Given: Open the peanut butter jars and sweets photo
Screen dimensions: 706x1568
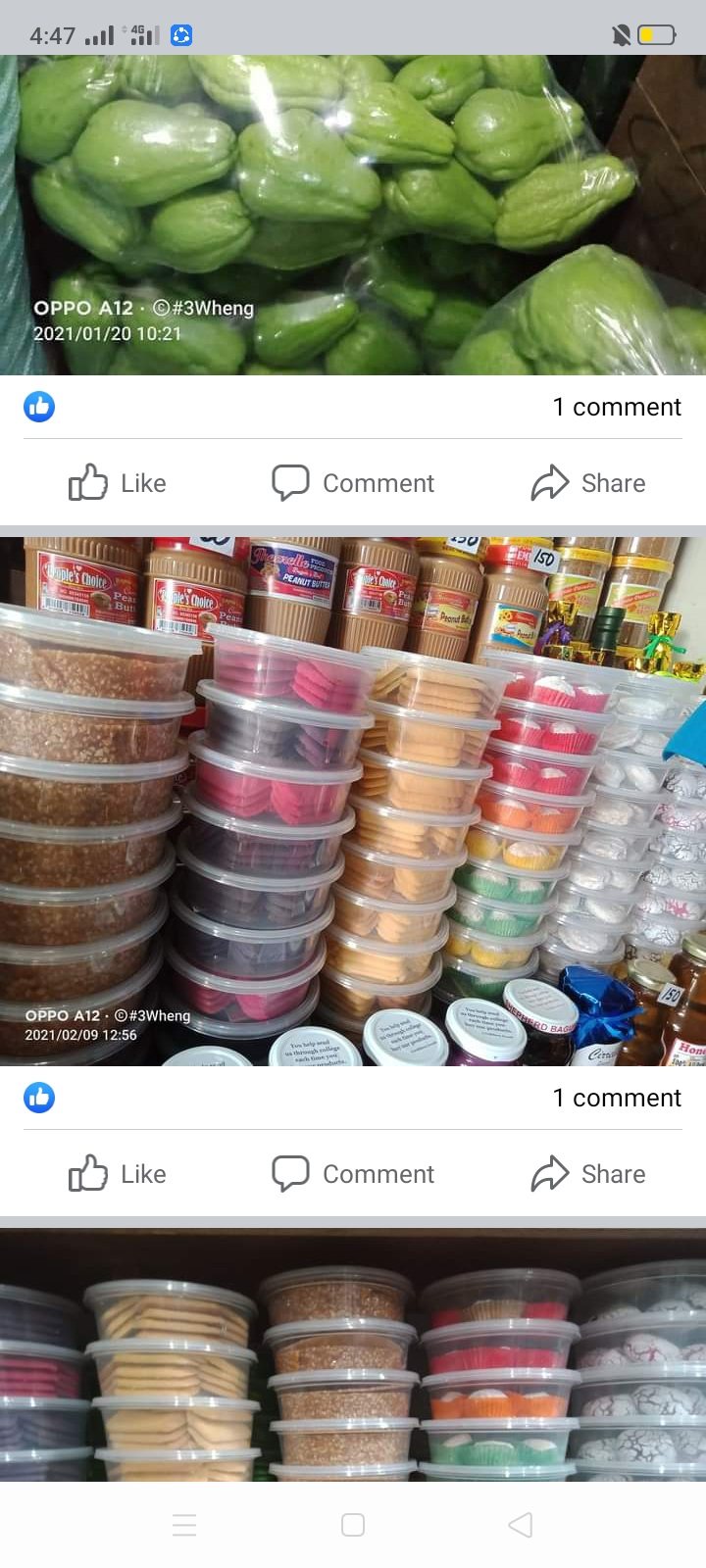Looking at the screenshot, I should (353, 801).
